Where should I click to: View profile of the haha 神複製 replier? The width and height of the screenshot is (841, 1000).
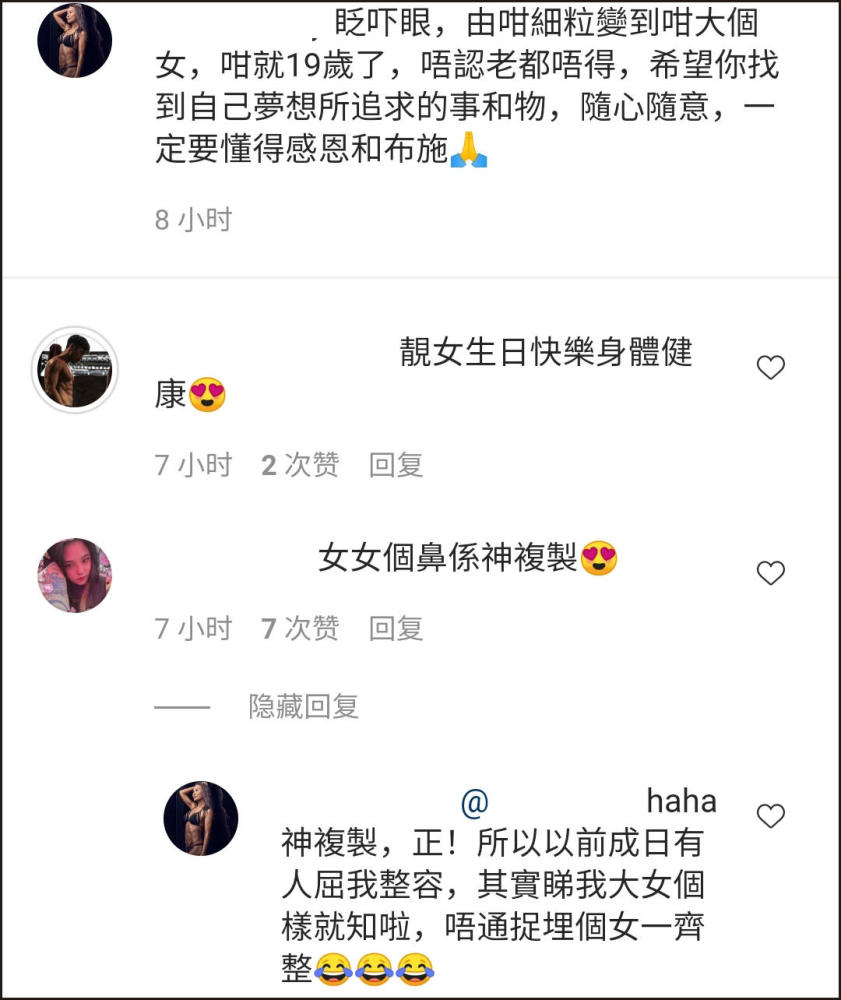(x=201, y=818)
